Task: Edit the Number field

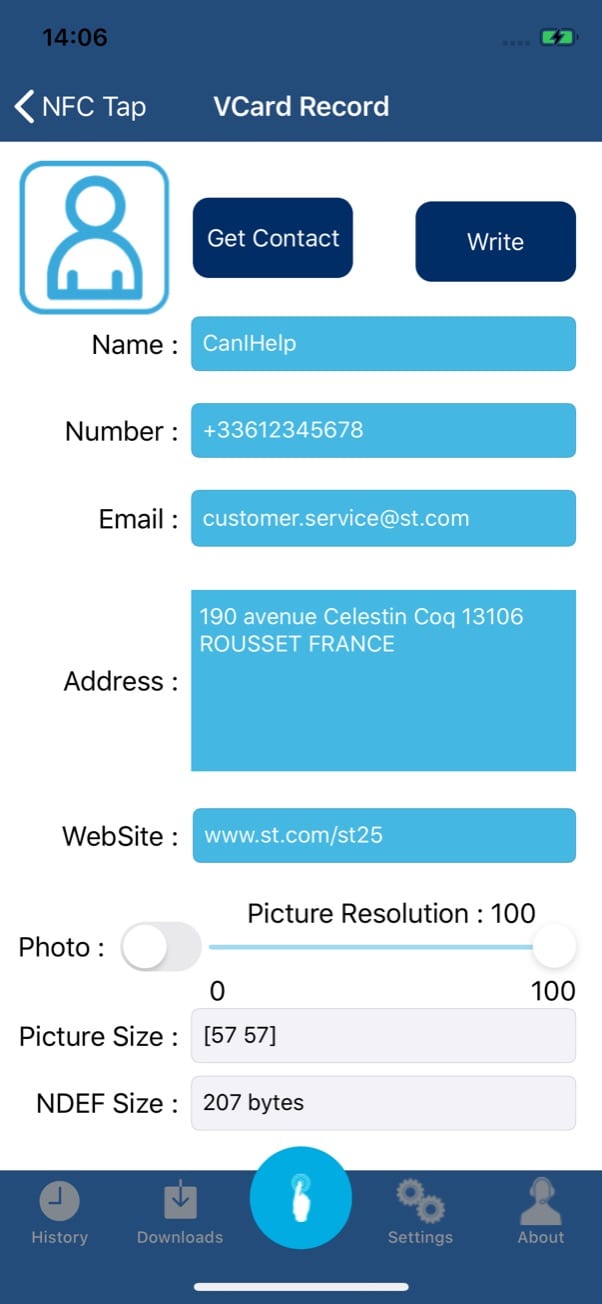Action: (x=383, y=431)
